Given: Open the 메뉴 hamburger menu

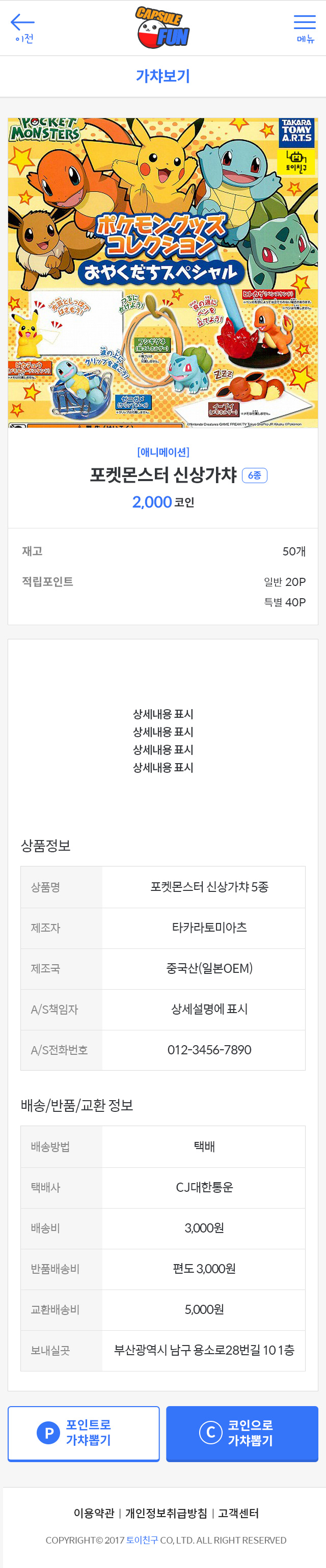Looking at the screenshot, I should [x=304, y=28].
